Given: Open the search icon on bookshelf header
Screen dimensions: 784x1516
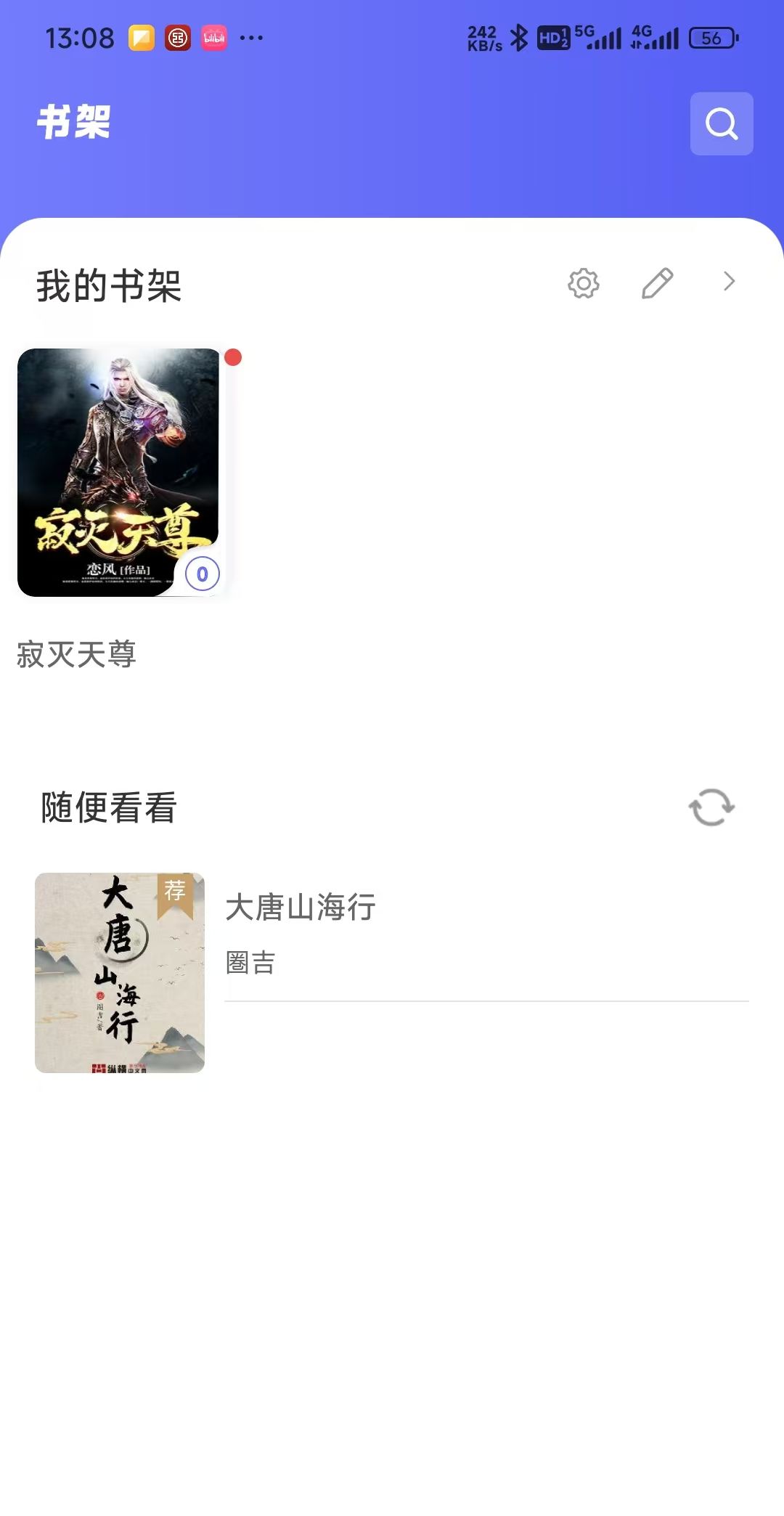Looking at the screenshot, I should [722, 123].
